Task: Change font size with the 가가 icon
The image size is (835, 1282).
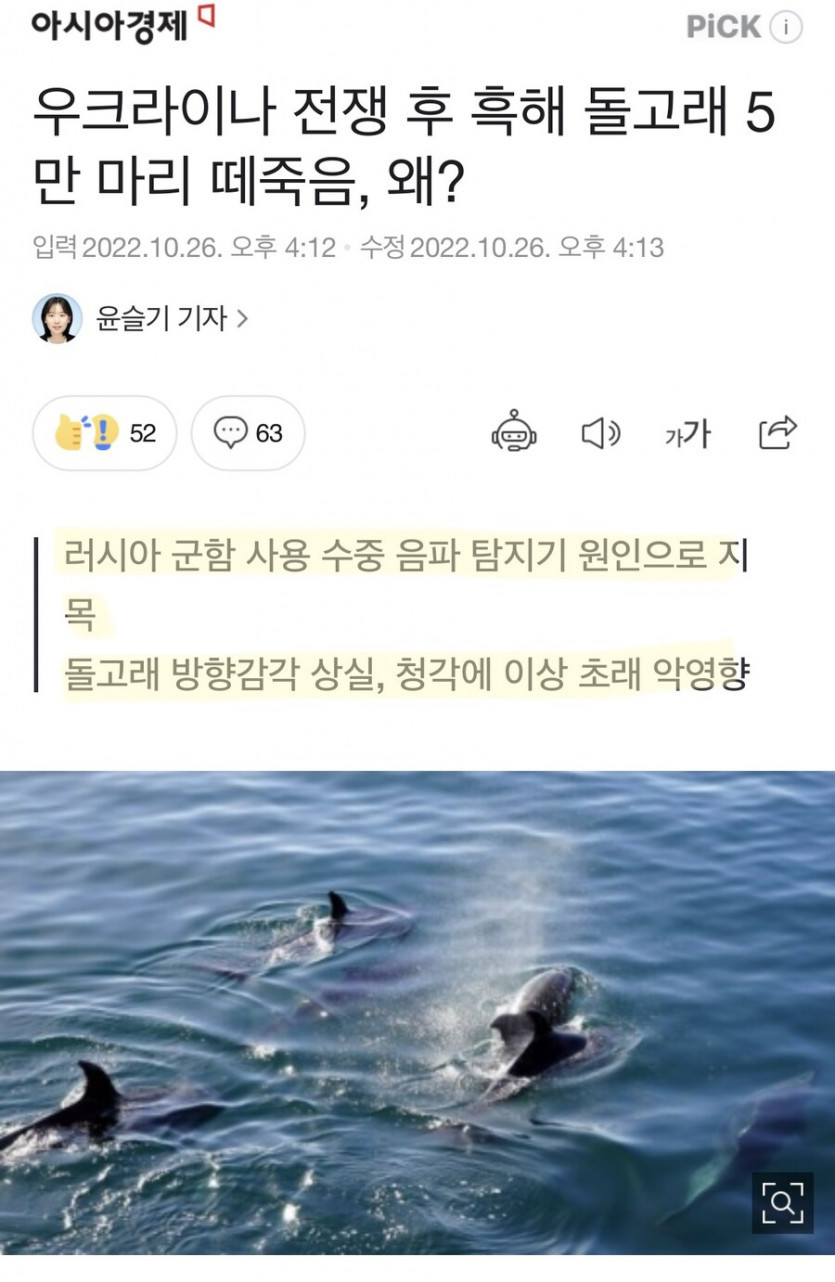Action: pyautogui.click(x=688, y=433)
